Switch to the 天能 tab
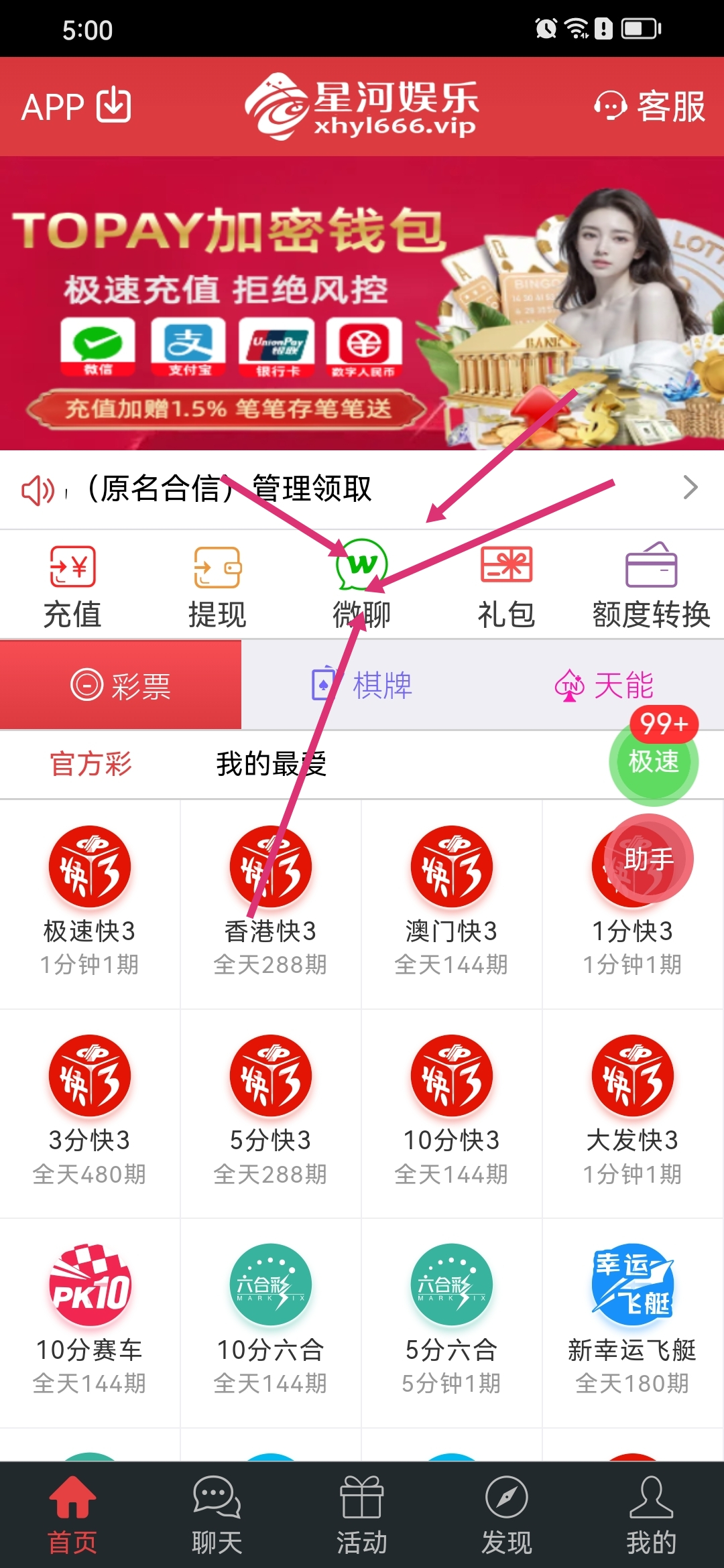This screenshot has height=1568, width=724. click(603, 685)
